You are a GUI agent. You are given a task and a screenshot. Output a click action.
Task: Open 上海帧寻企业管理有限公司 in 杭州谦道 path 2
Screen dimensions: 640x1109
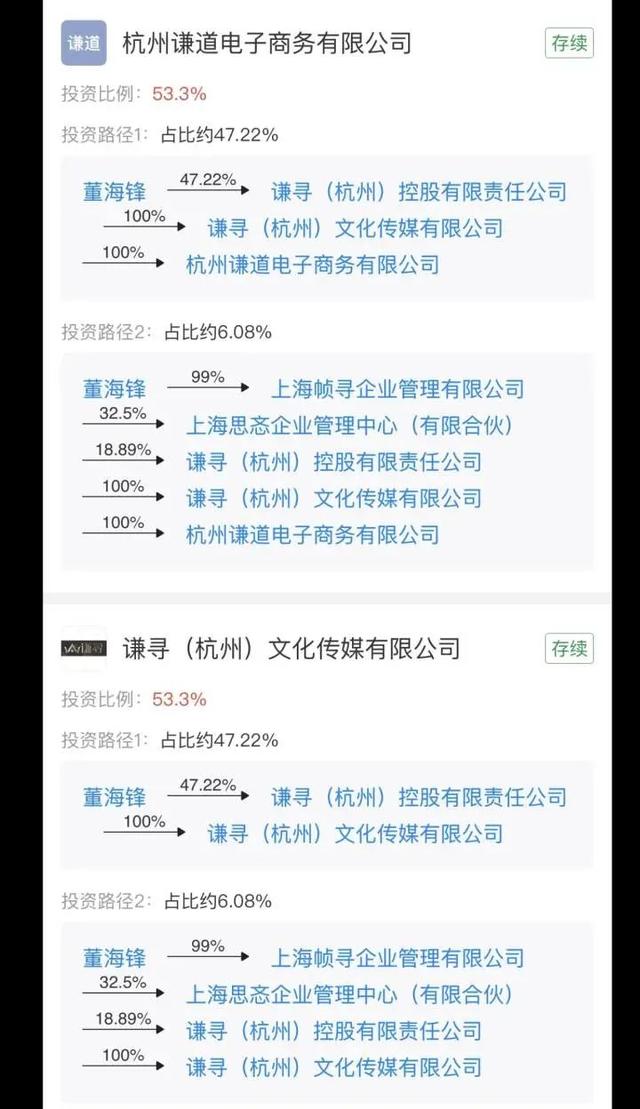[x=397, y=388]
